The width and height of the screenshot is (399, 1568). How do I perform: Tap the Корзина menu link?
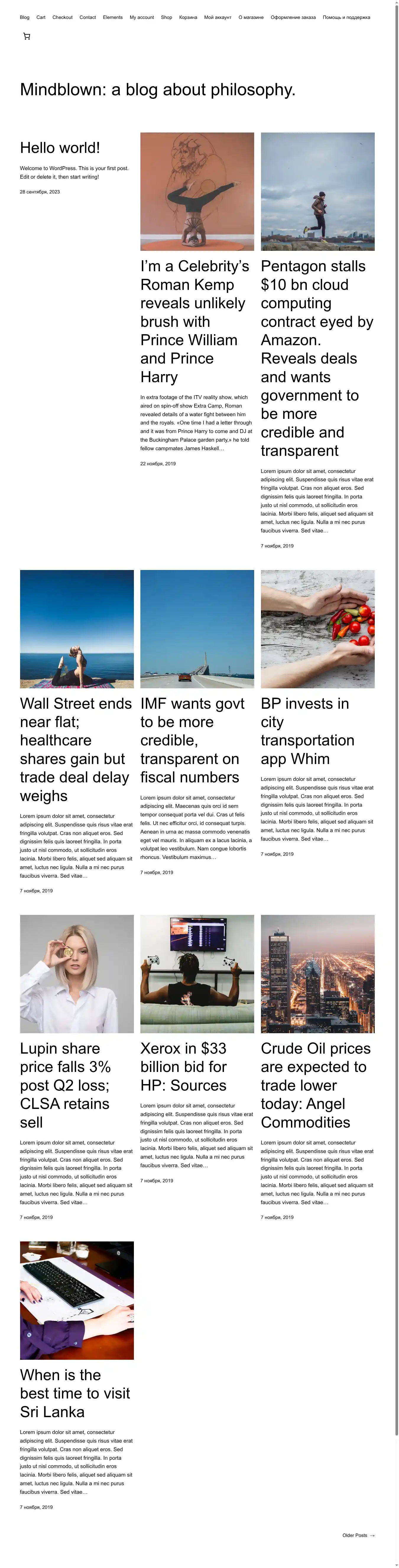(x=188, y=18)
